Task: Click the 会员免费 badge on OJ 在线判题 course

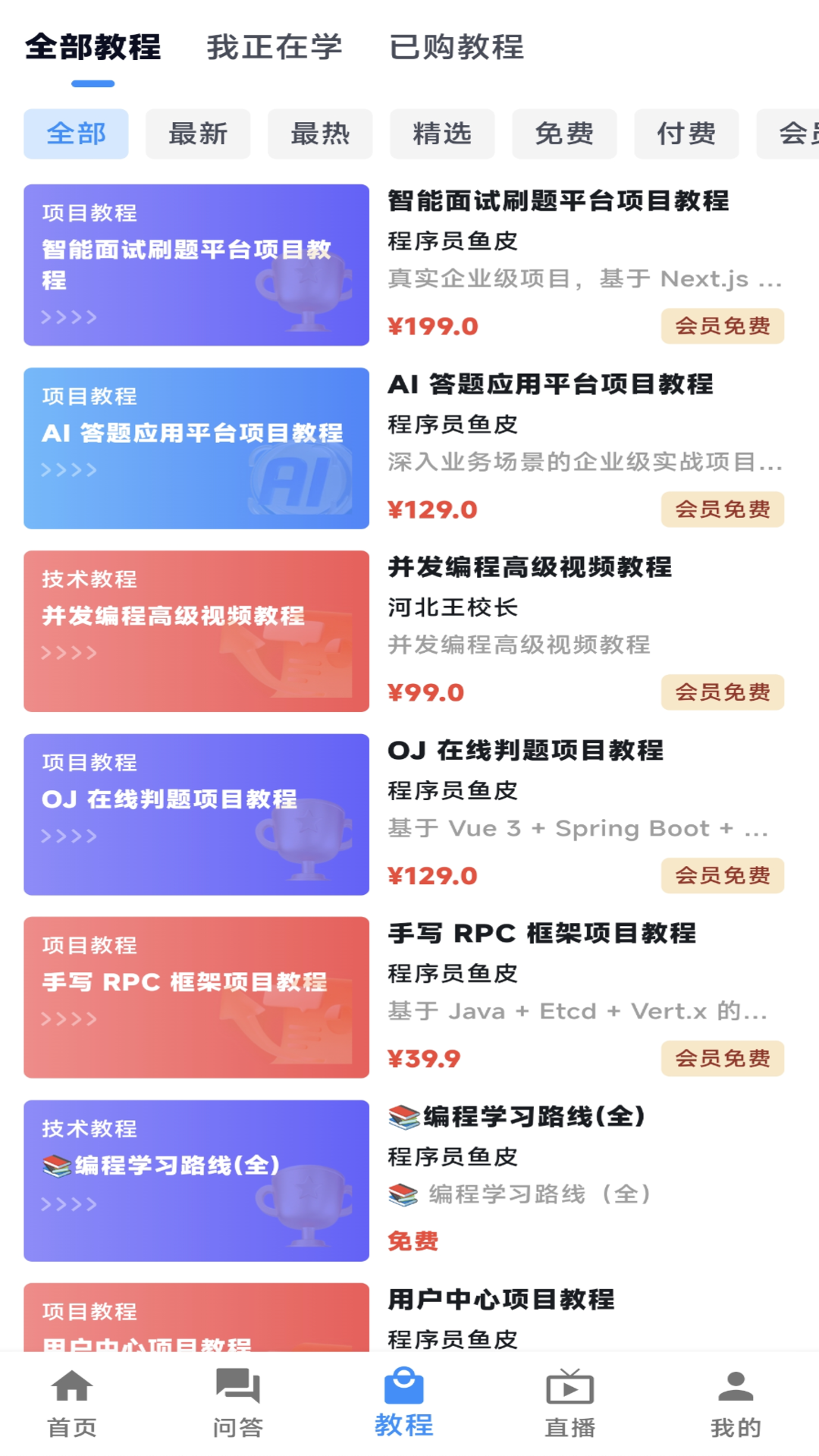Action: pos(722,876)
